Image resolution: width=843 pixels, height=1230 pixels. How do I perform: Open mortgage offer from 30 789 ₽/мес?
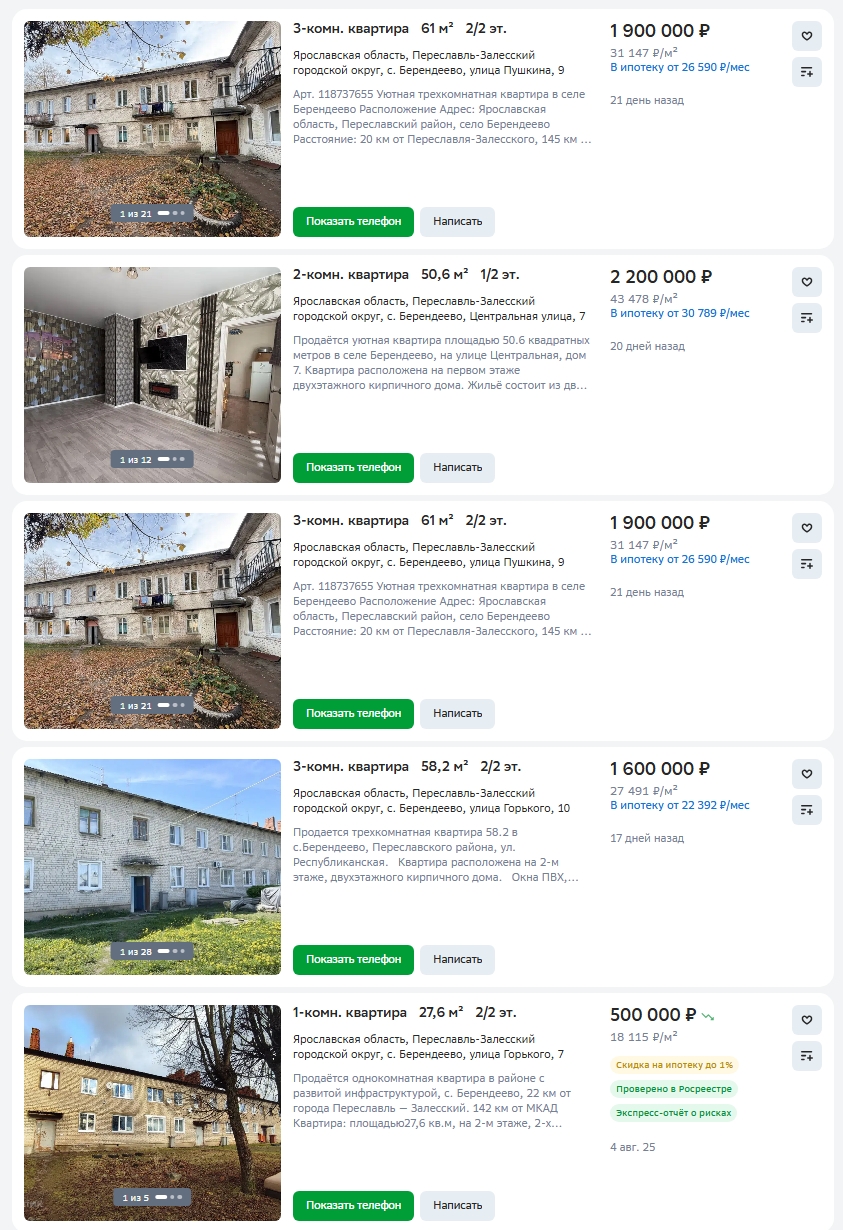click(679, 313)
